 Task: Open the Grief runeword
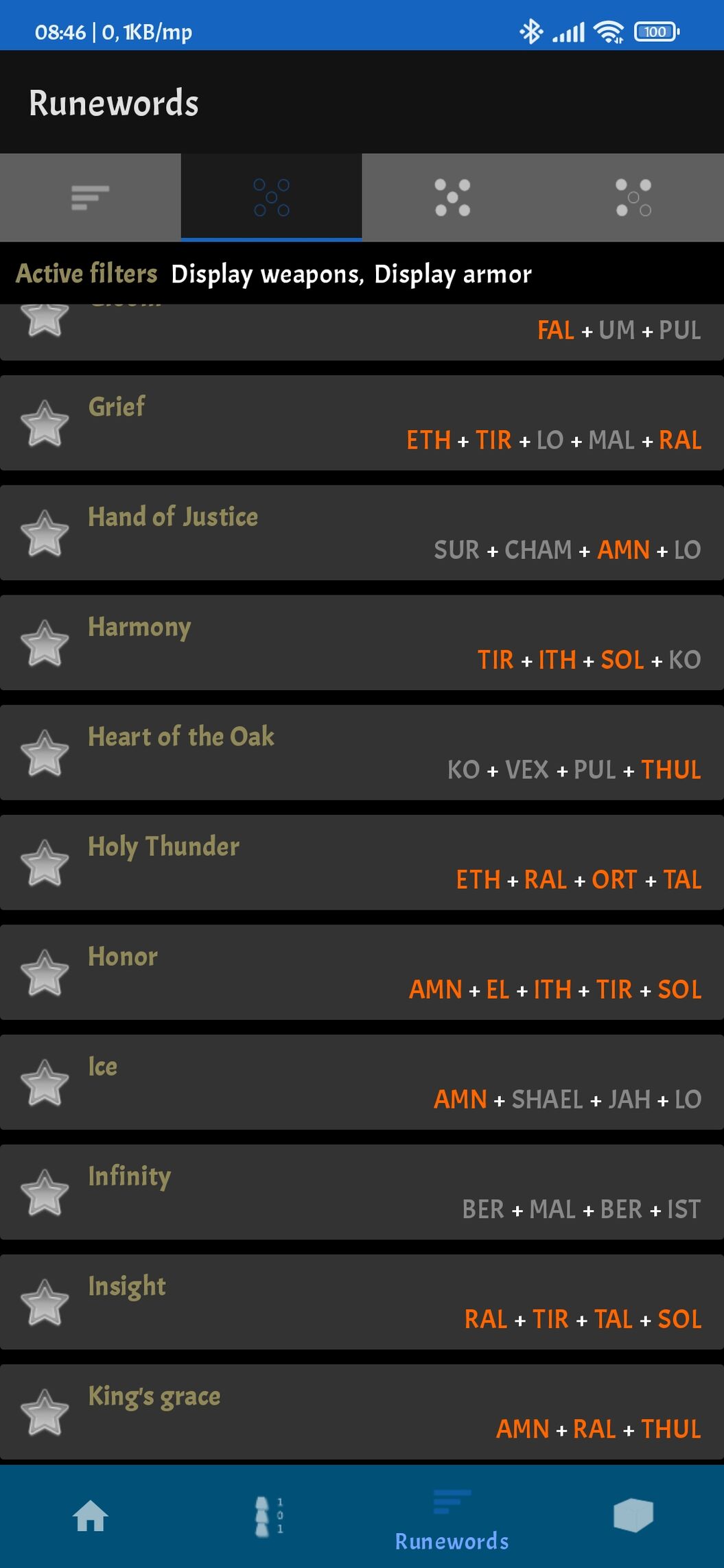pos(362,423)
